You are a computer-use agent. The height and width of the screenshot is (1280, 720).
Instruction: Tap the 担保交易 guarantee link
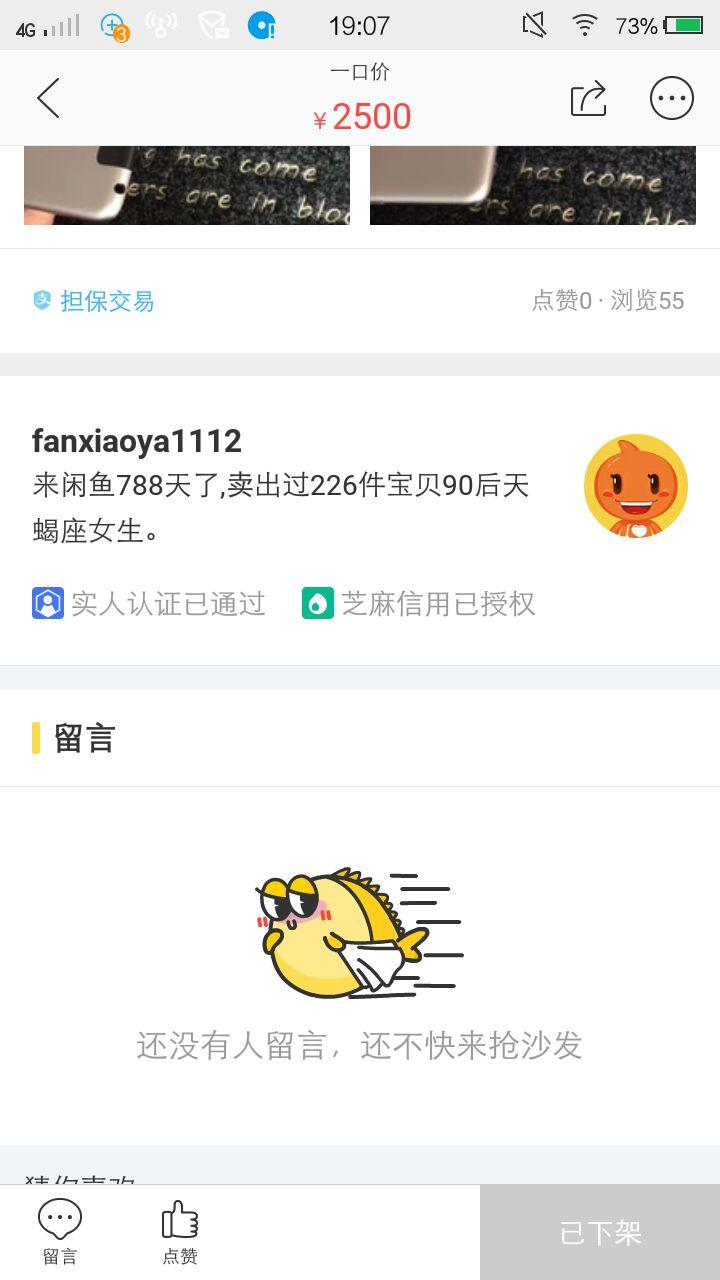pyautogui.click(x=94, y=301)
